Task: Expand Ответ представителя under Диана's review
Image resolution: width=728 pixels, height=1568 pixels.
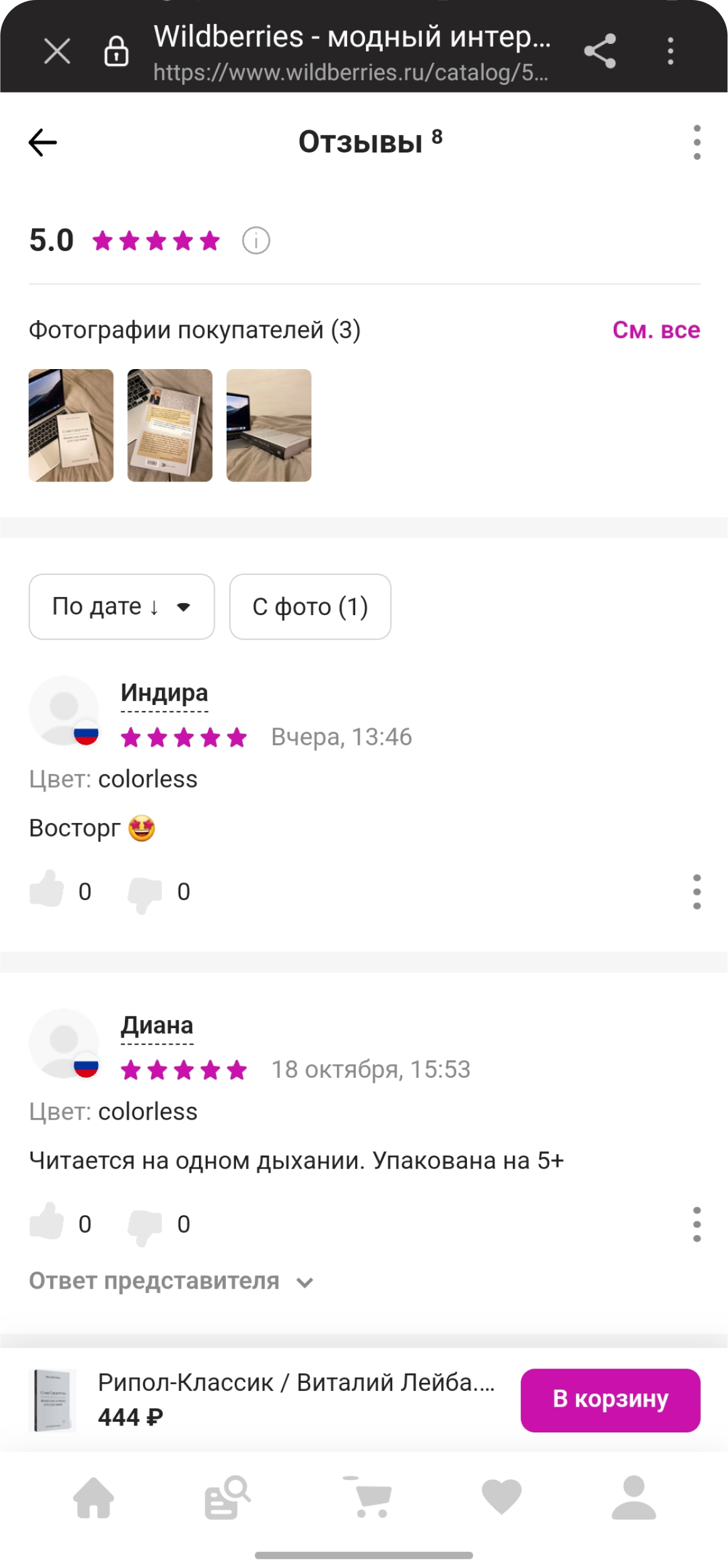Action: click(x=171, y=1281)
